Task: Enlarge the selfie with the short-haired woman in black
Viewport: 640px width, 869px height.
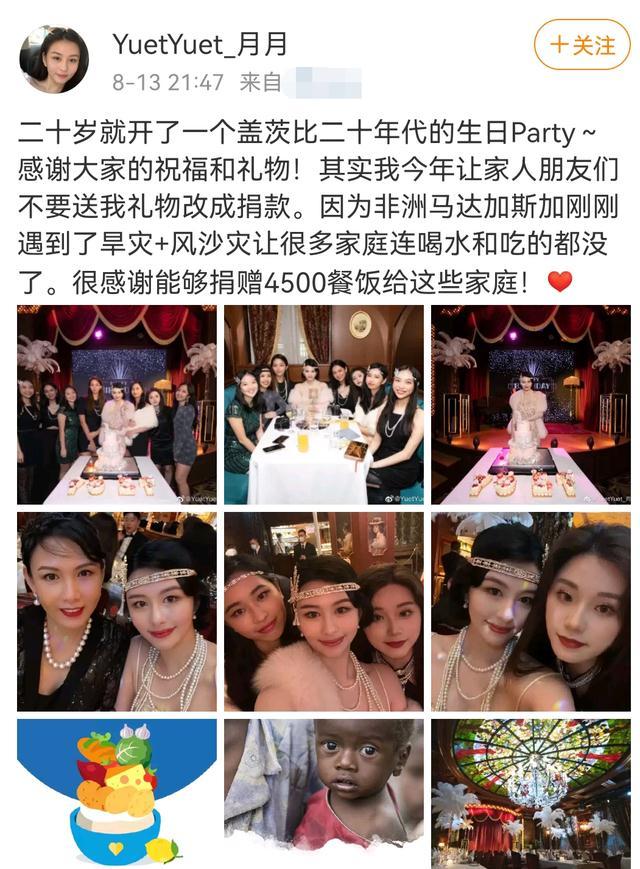Action: 116,611
